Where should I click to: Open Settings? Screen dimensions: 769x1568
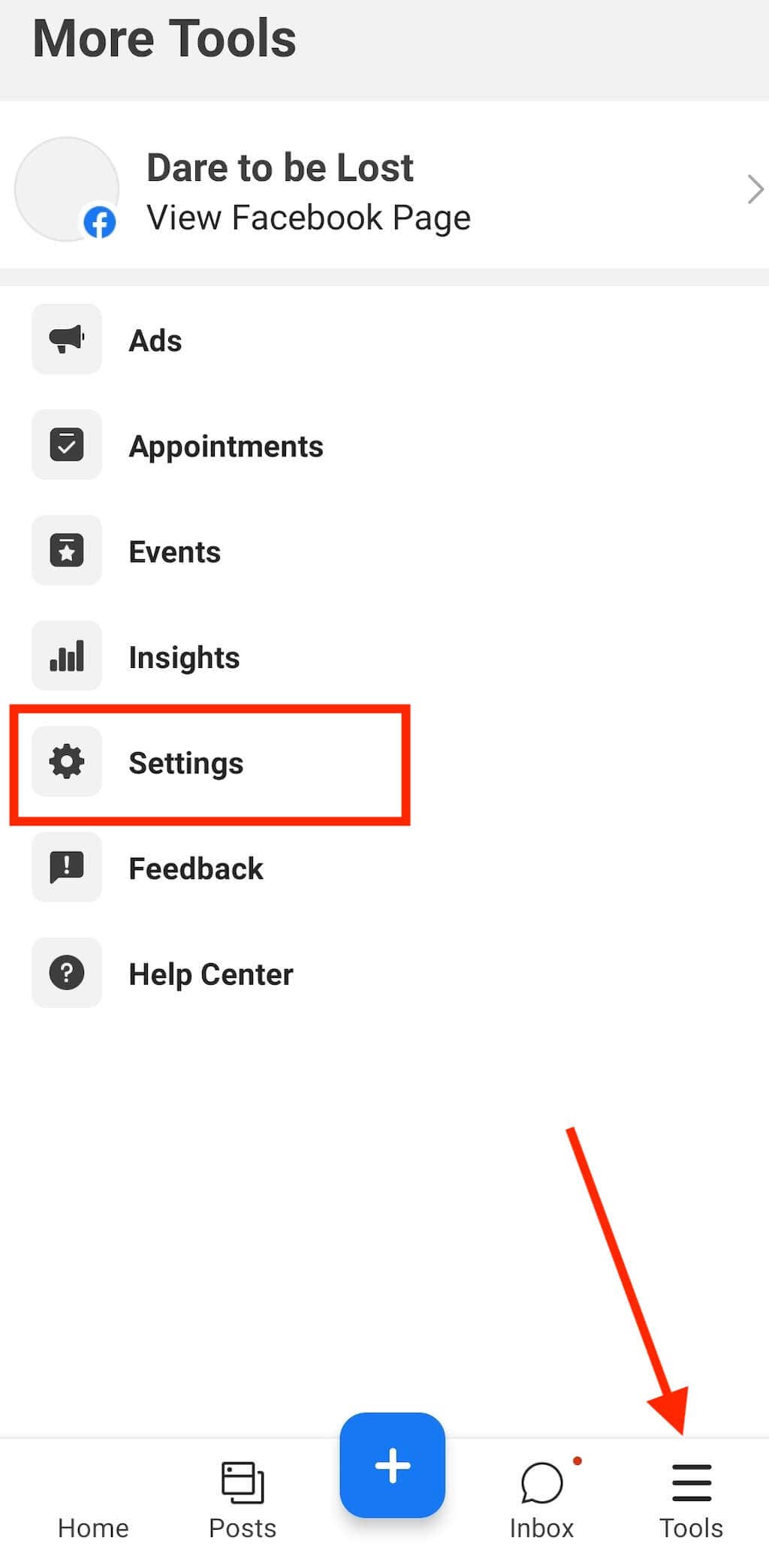tap(384, 763)
